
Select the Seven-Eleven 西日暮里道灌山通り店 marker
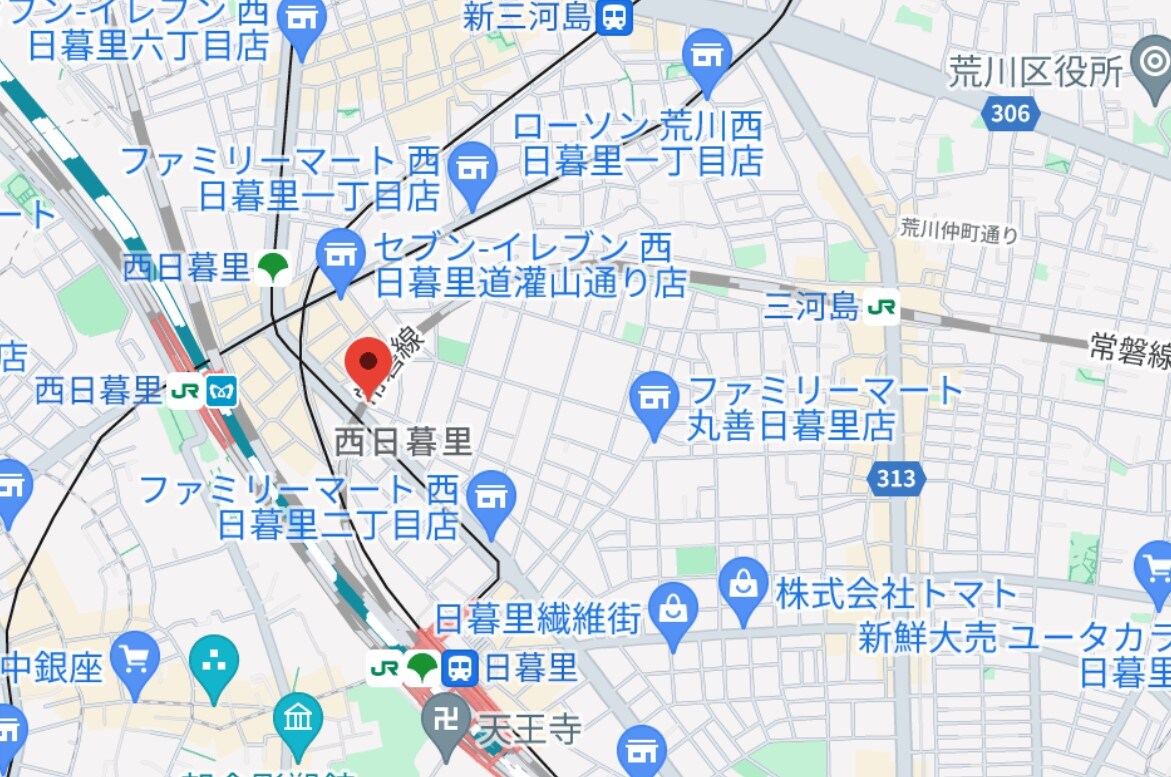343,252
